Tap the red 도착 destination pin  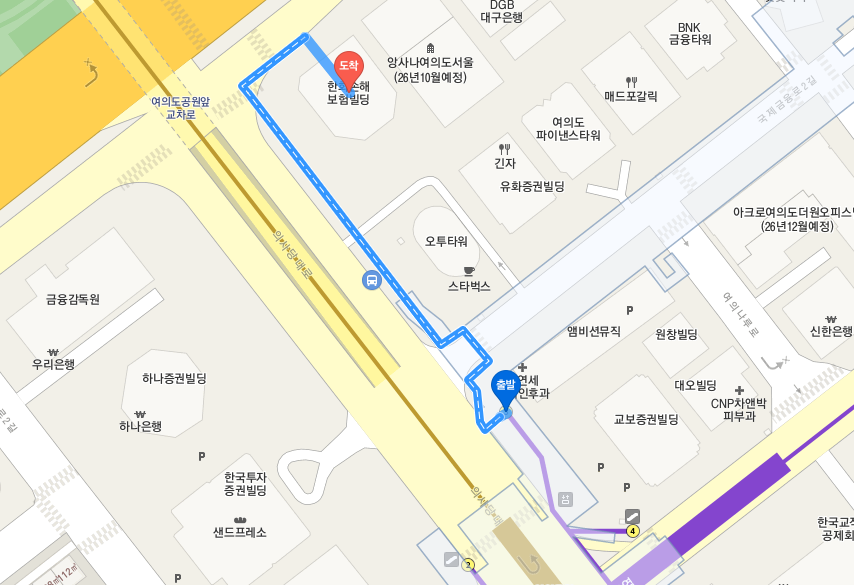(348, 68)
